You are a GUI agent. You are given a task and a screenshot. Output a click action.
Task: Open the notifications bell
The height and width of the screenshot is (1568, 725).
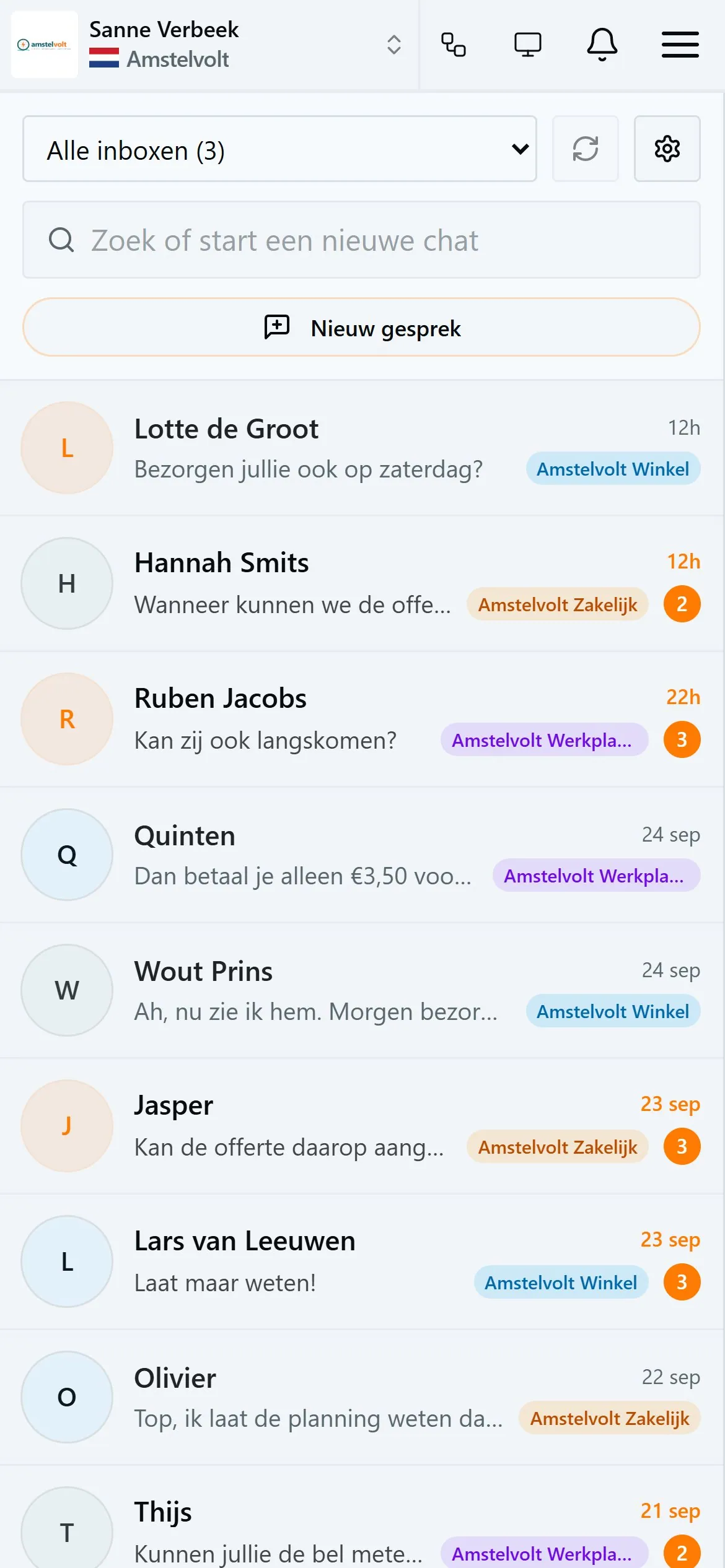[x=602, y=45]
